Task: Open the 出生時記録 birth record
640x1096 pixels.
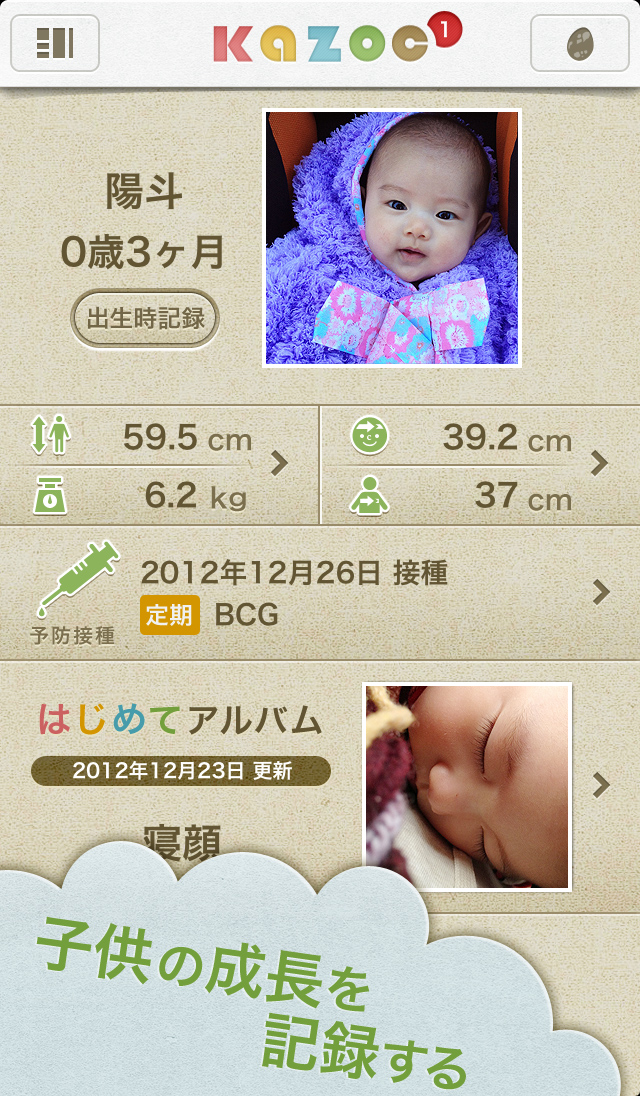Action: [145, 319]
